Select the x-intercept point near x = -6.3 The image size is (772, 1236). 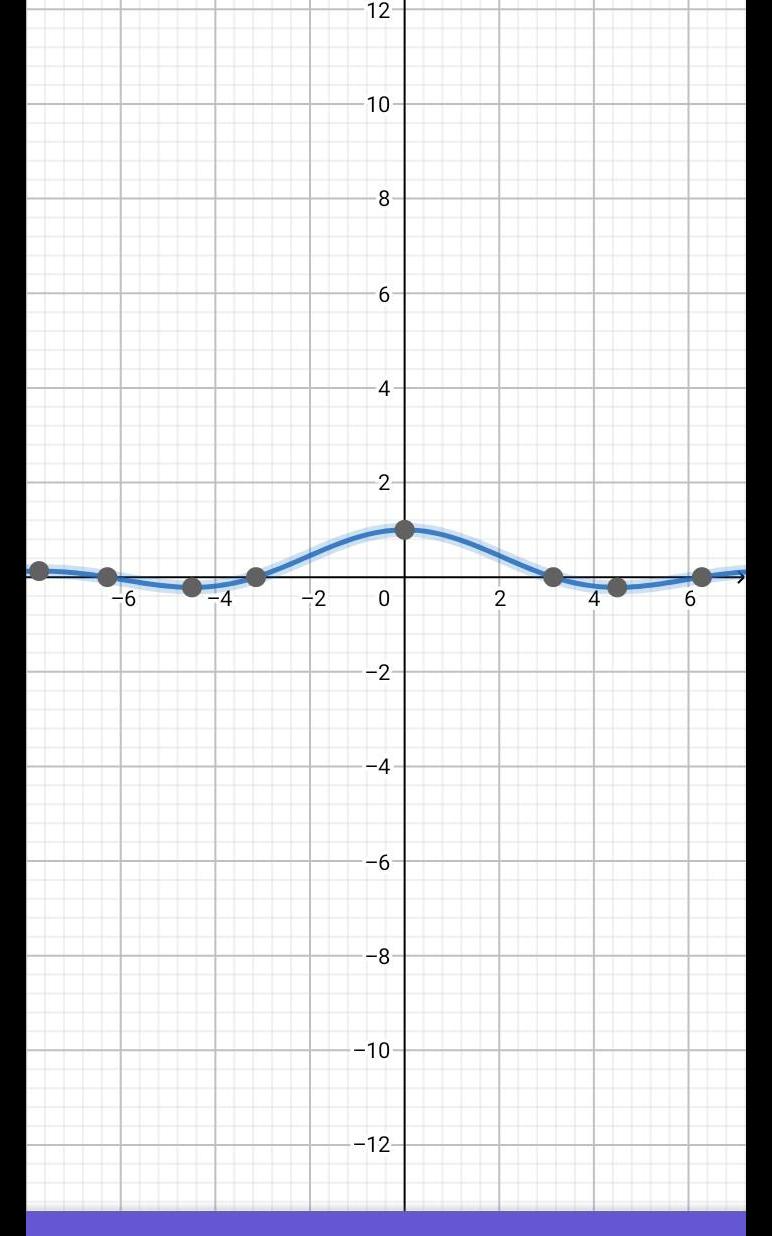coord(107,577)
